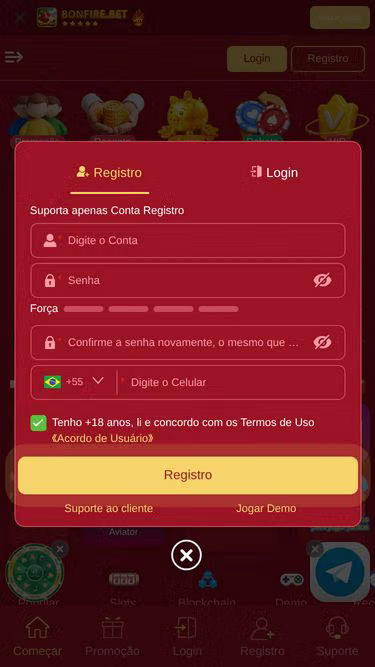Open Suporte ao cliente link
Screen dimensions: 375x667
tap(108, 508)
